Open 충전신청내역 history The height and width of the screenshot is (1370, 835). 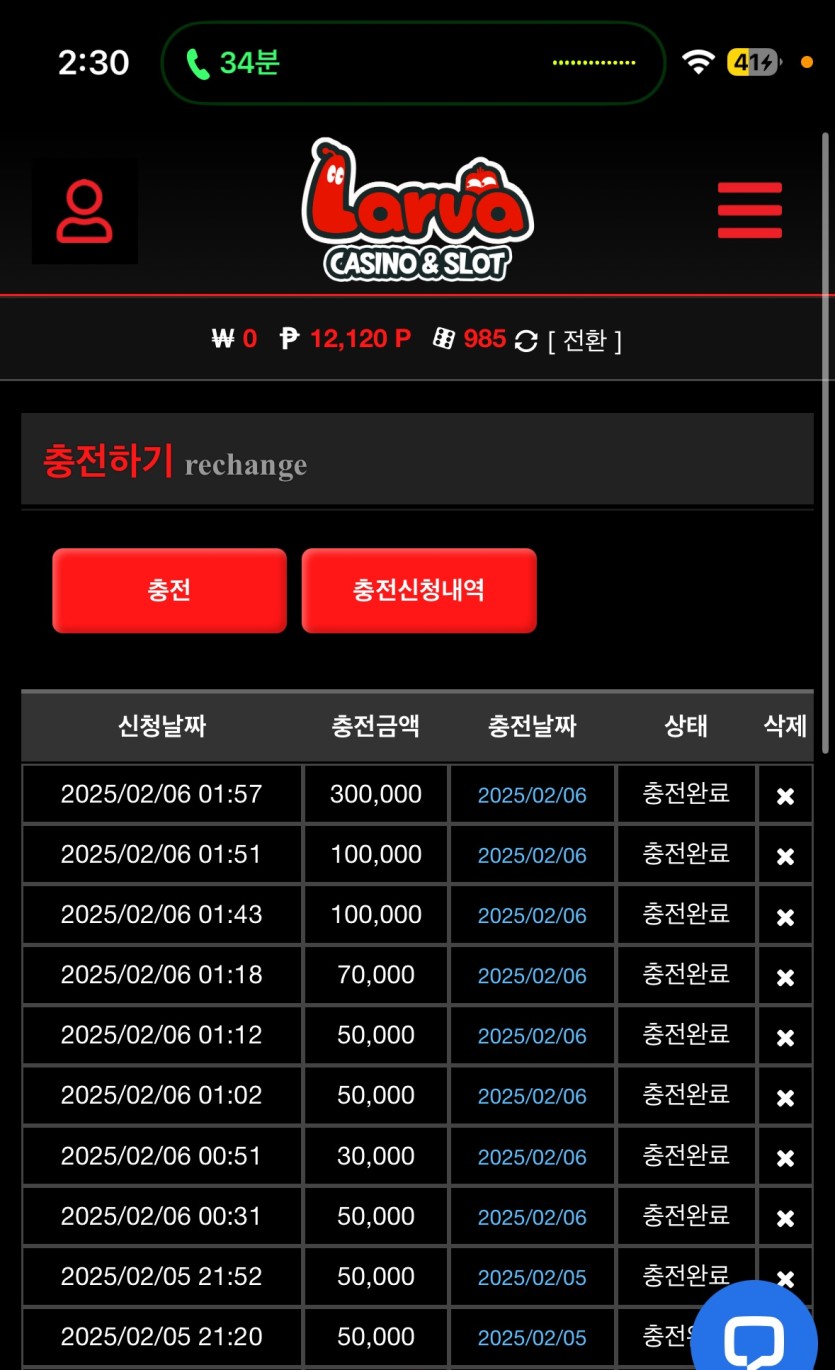coord(419,590)
